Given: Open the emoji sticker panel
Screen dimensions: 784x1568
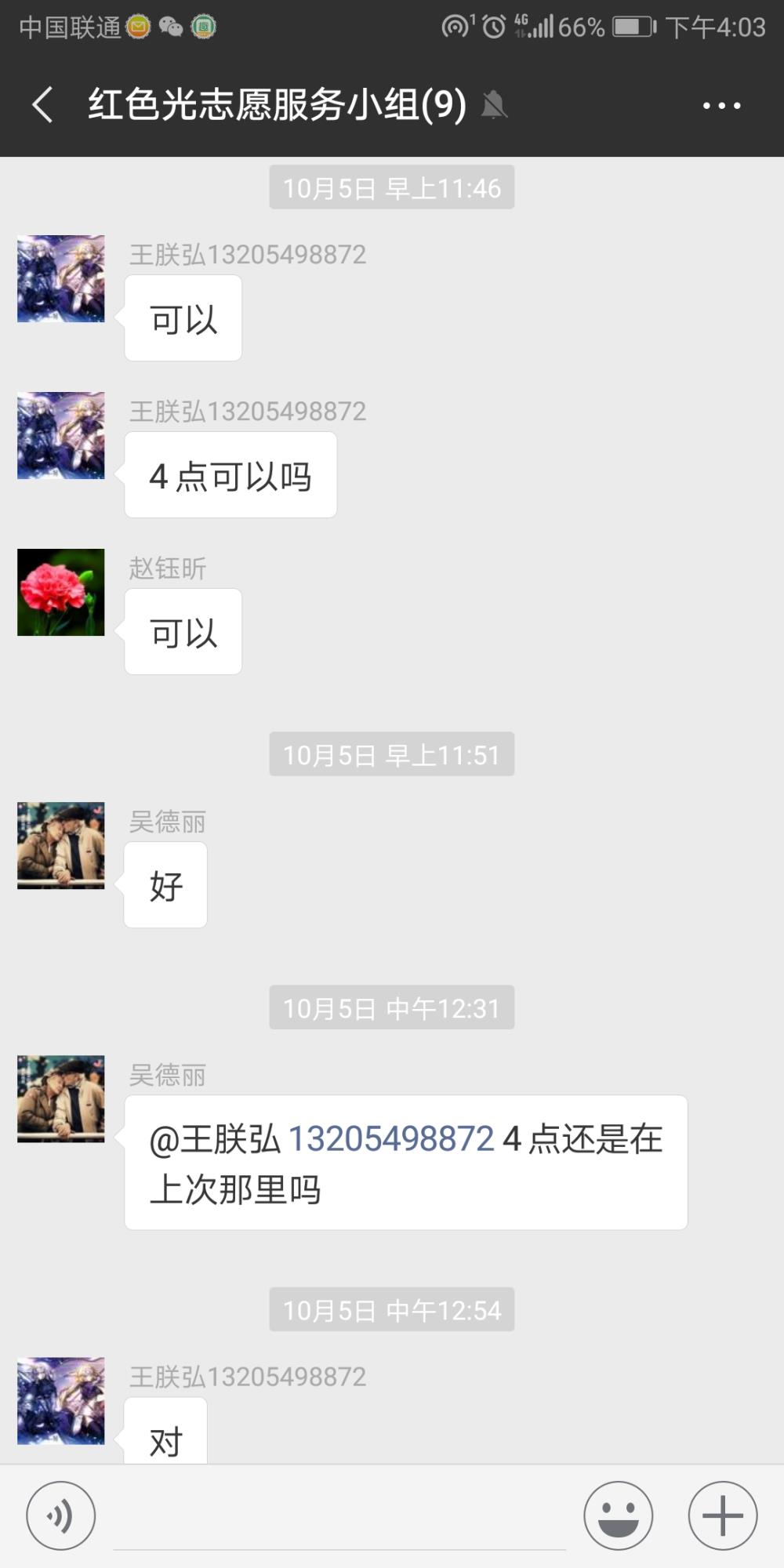Looking at the screenshot, I should [618, 1515].
